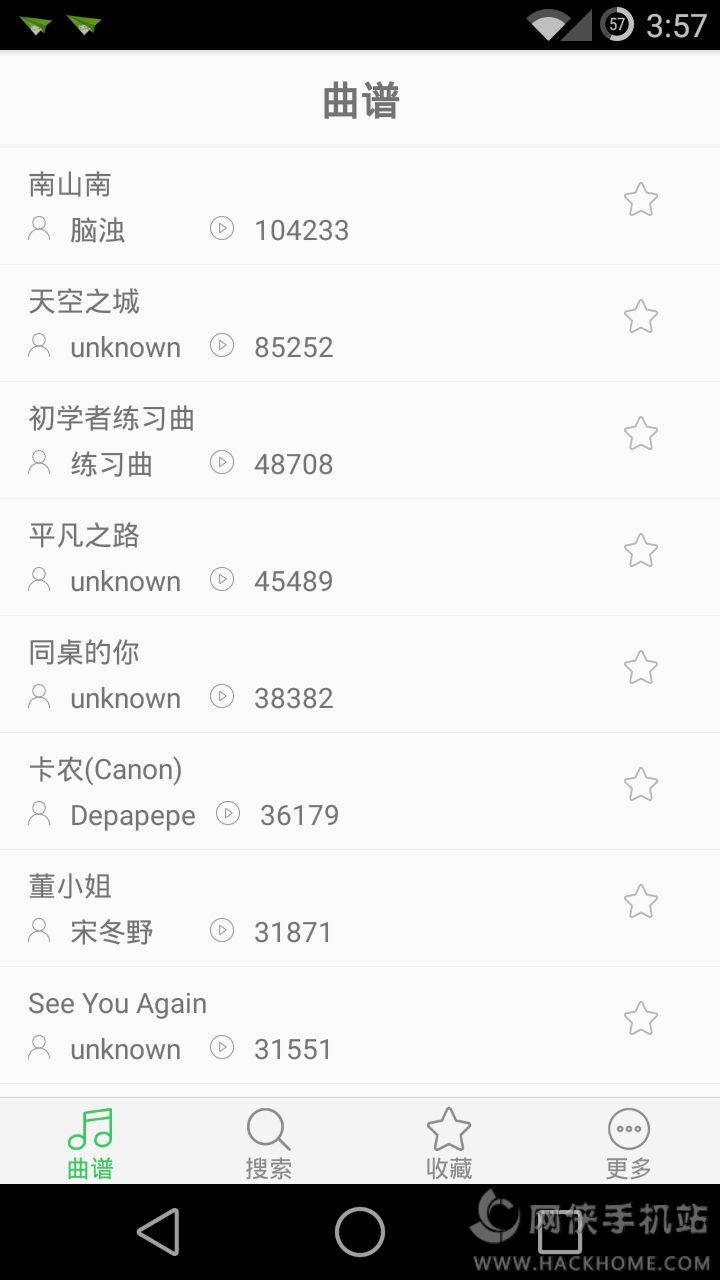Open the See You Again sheet
This screenshot has width=720, height=1280.
[x=300, y=1025]
